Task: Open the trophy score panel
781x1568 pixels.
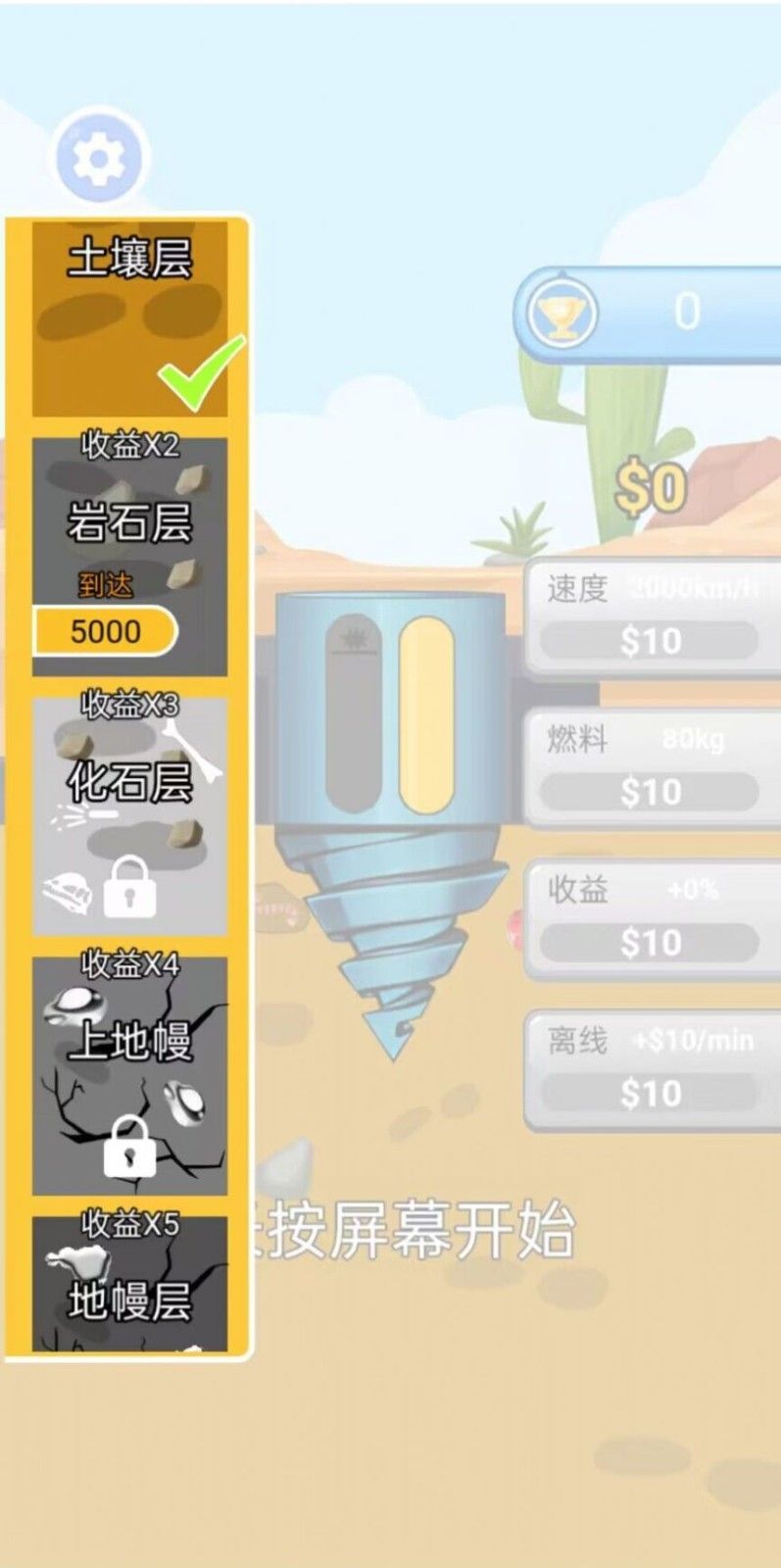Action: (647, 313)
